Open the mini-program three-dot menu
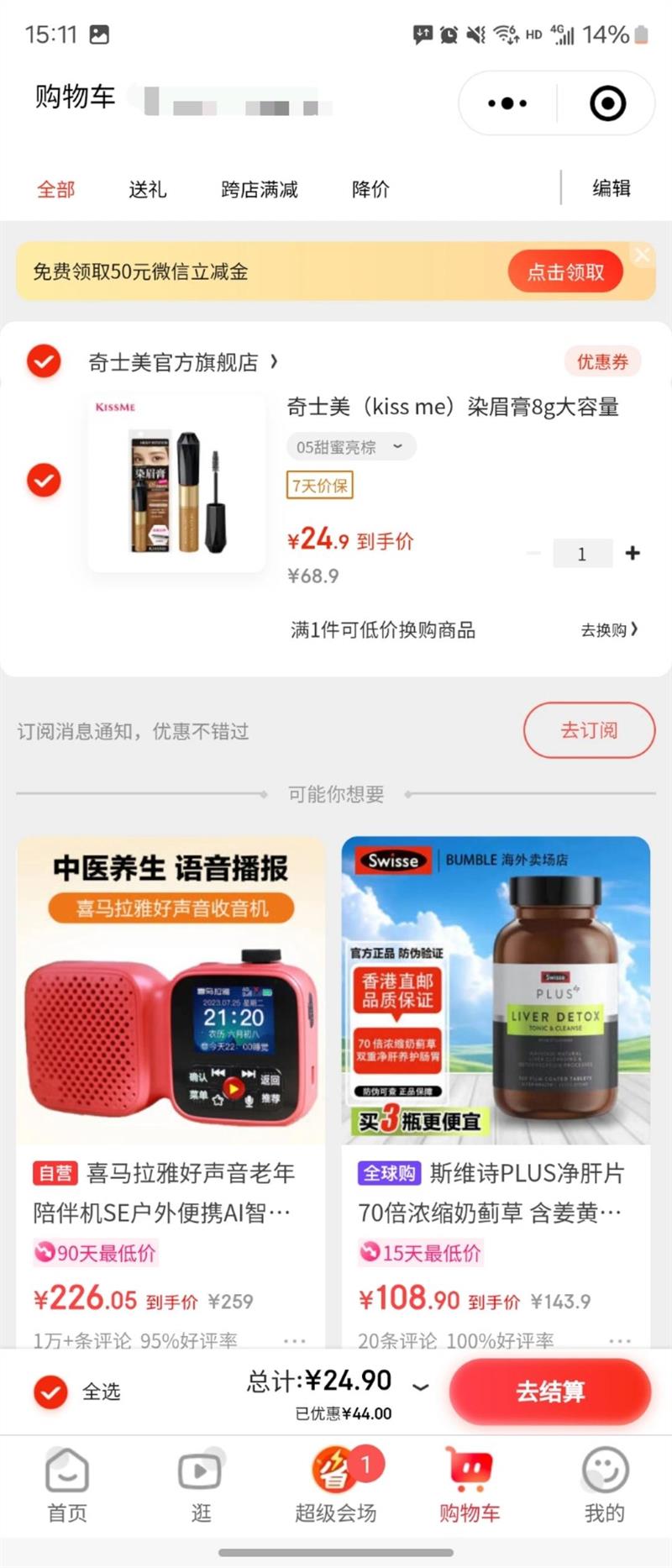Image resolution: width=672 pixels, height=1568 pixels. tap(507, 103)
